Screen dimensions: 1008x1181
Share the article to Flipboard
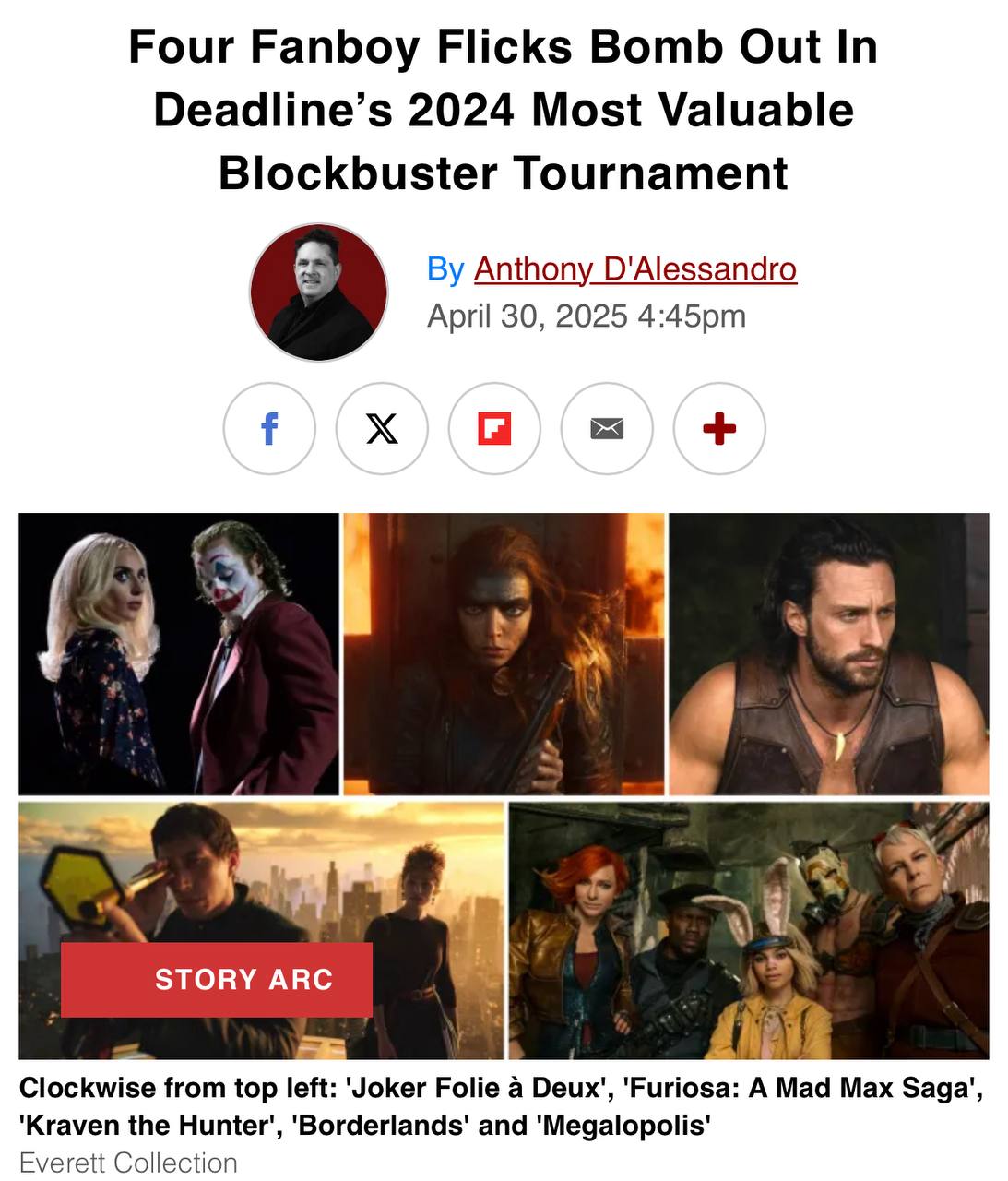(x=494, y=429)
